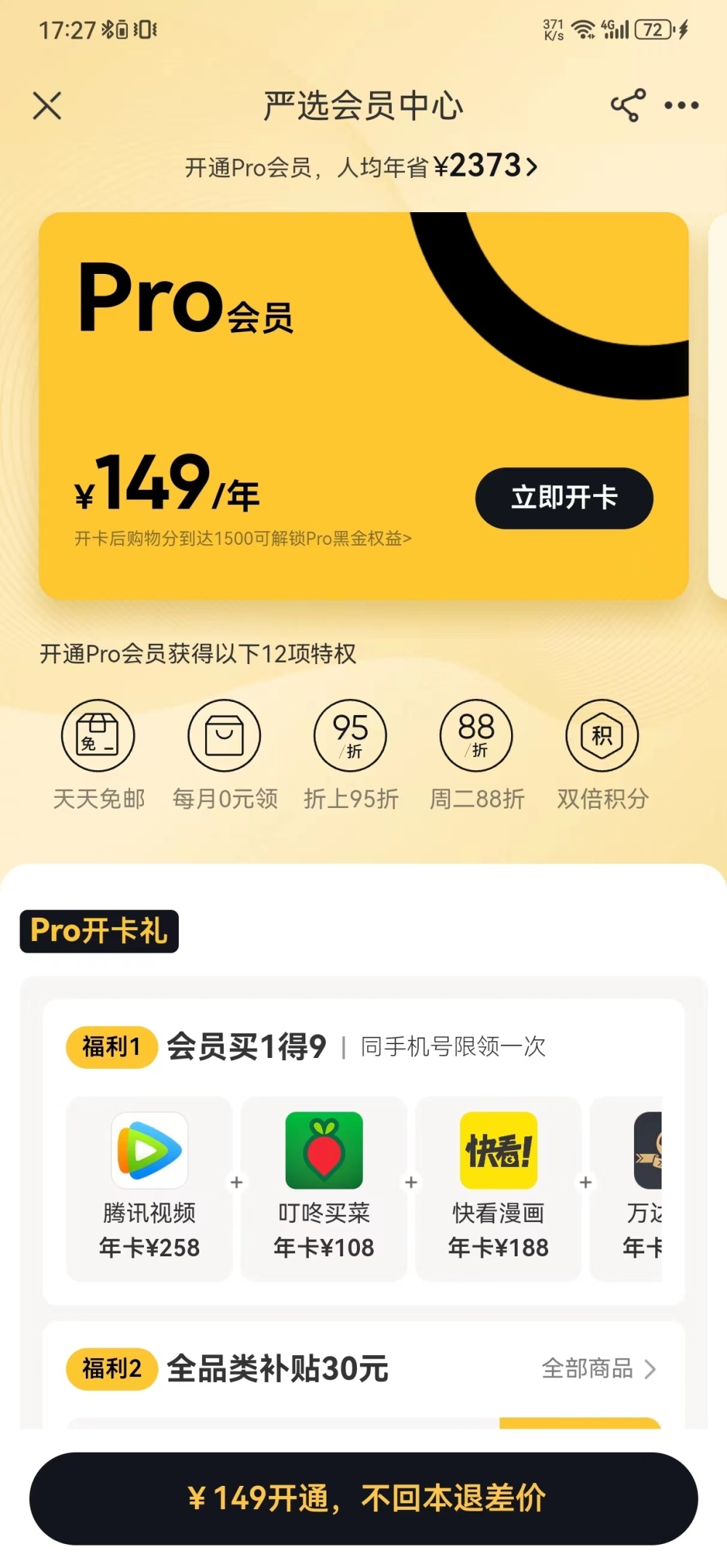Tap ¥149开通 bottom button

tap(363, 1498)
